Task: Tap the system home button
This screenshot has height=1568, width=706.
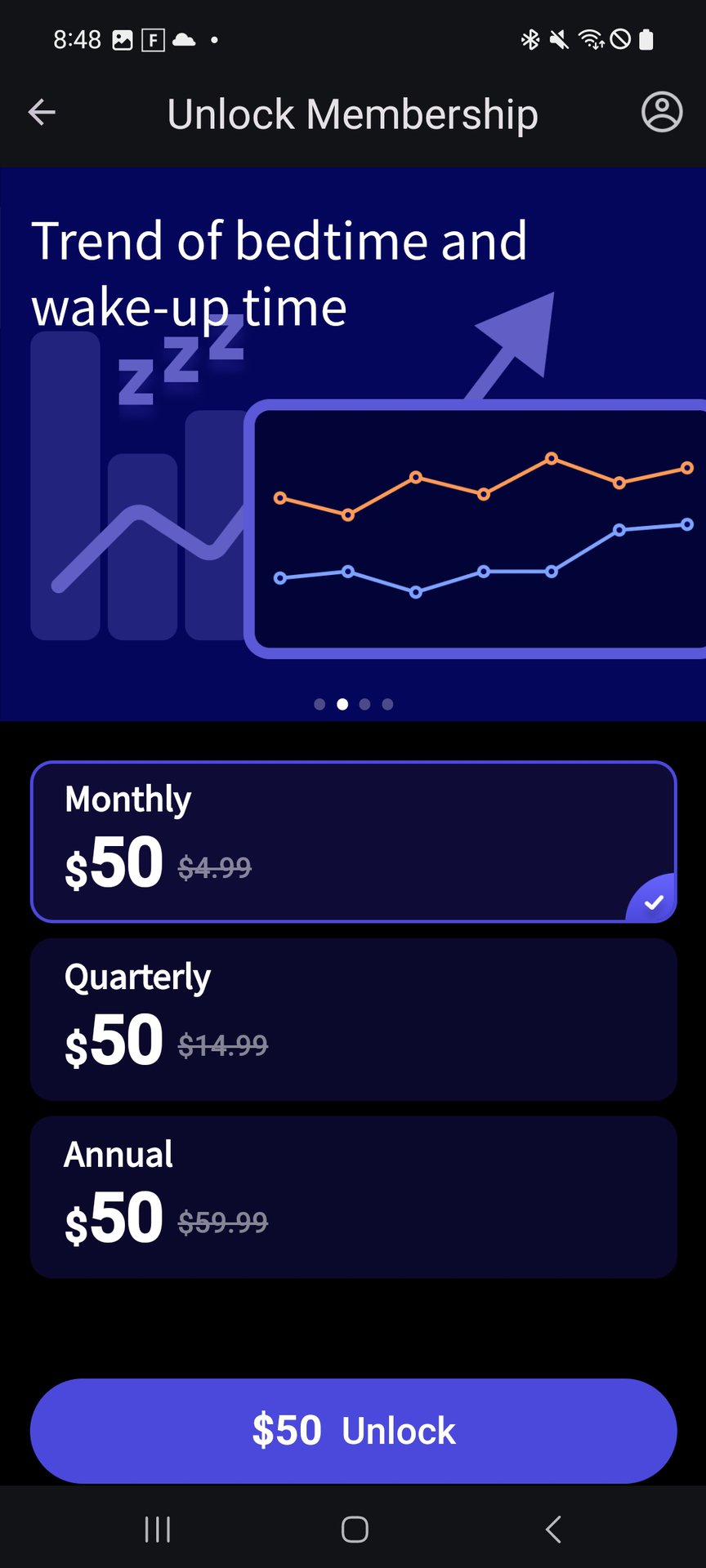Action: click(x=354, y=1529)
